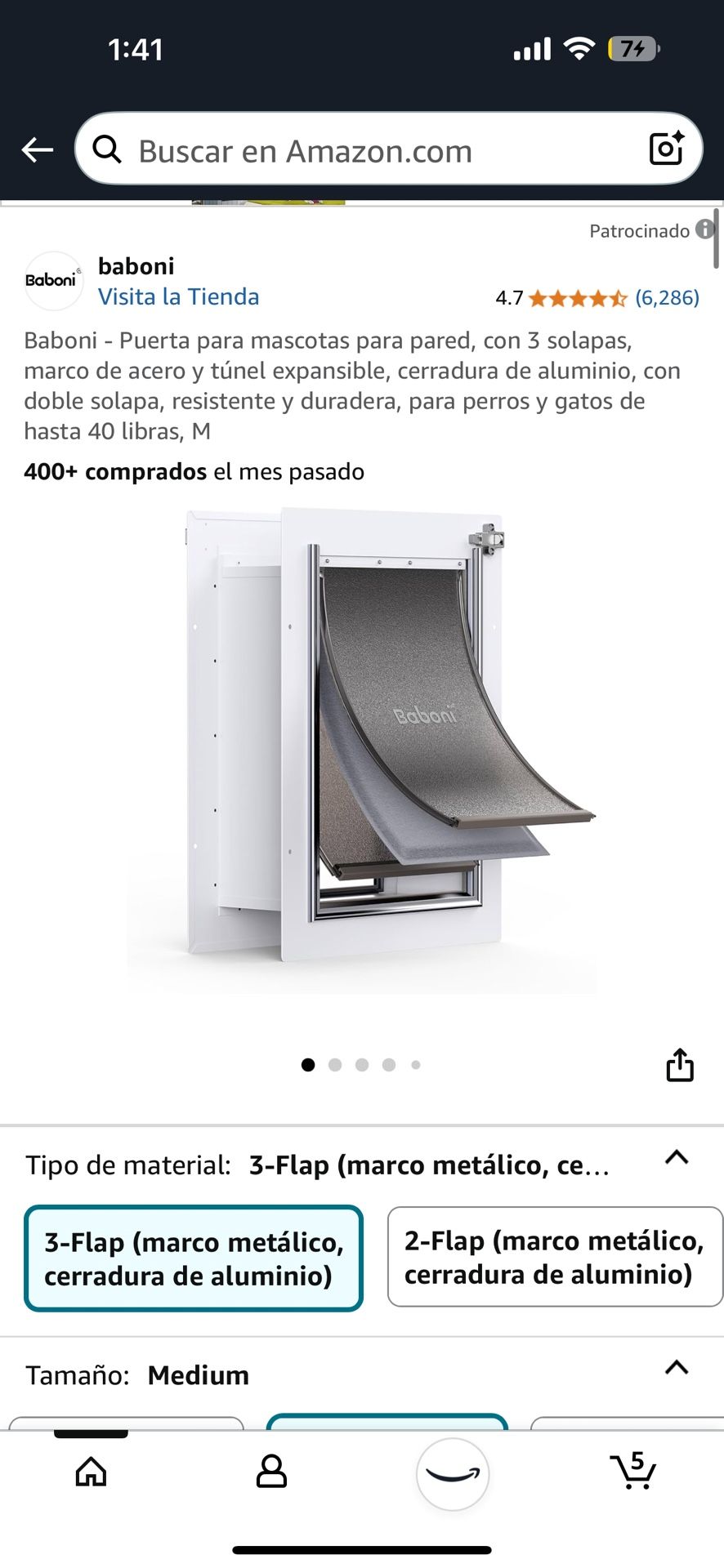The height and width of the screenshot is (1568, 724).
Task: Collapse the Tamaño section
Action: [x=677, y=1367]
